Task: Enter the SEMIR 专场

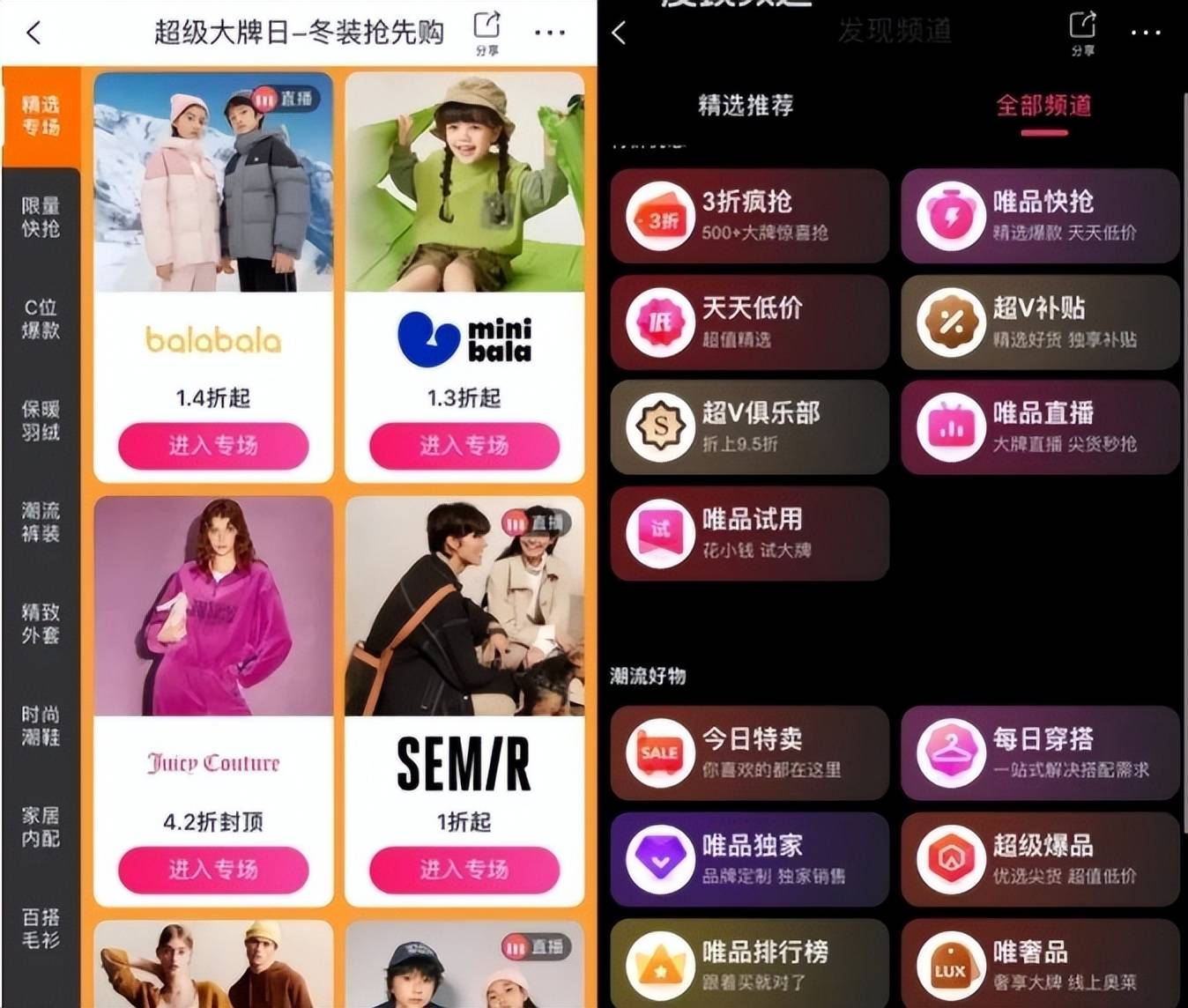Action: (464, 870)
